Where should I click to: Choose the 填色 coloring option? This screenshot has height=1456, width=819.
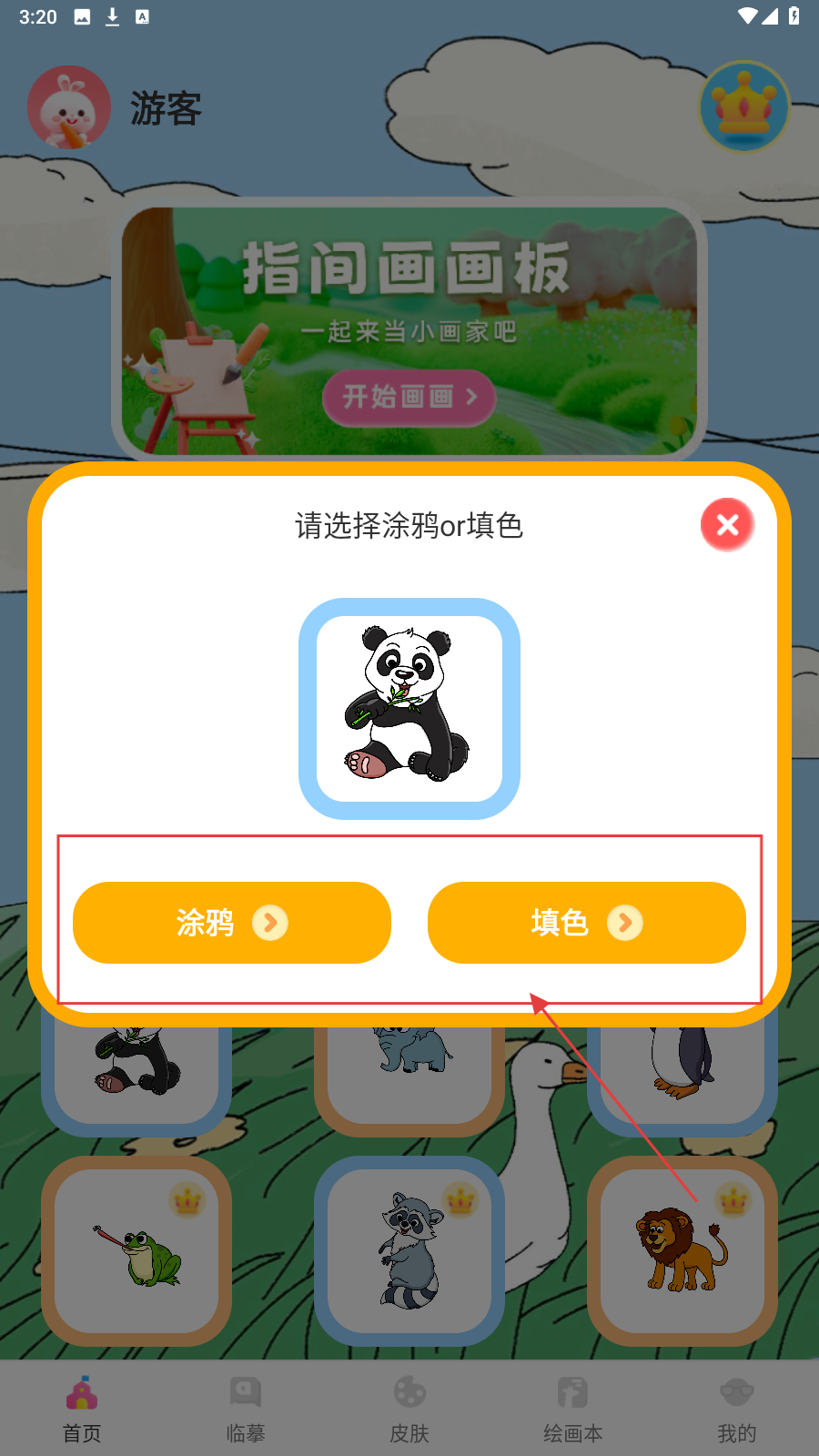coord(587,923)
